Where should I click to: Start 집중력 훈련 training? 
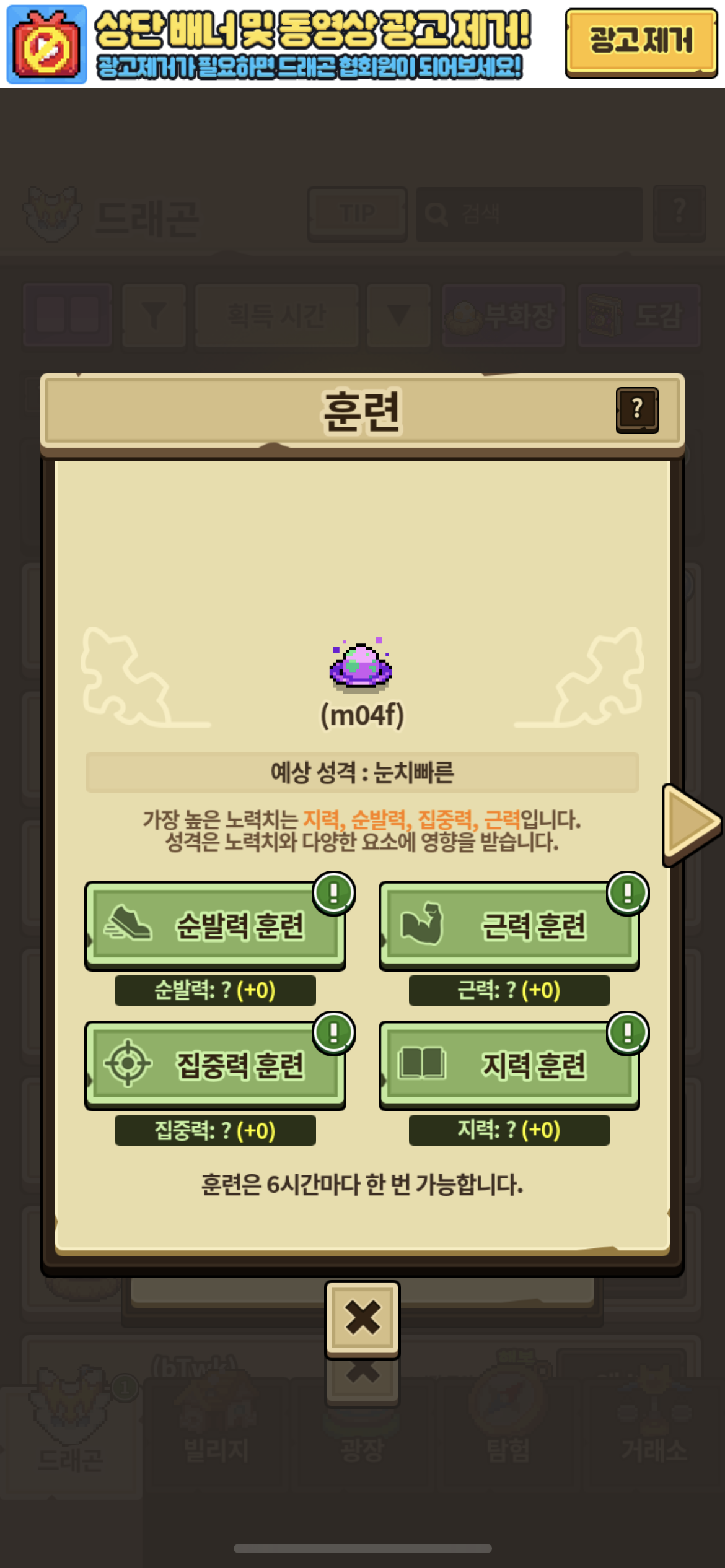tap(215, 1065)
